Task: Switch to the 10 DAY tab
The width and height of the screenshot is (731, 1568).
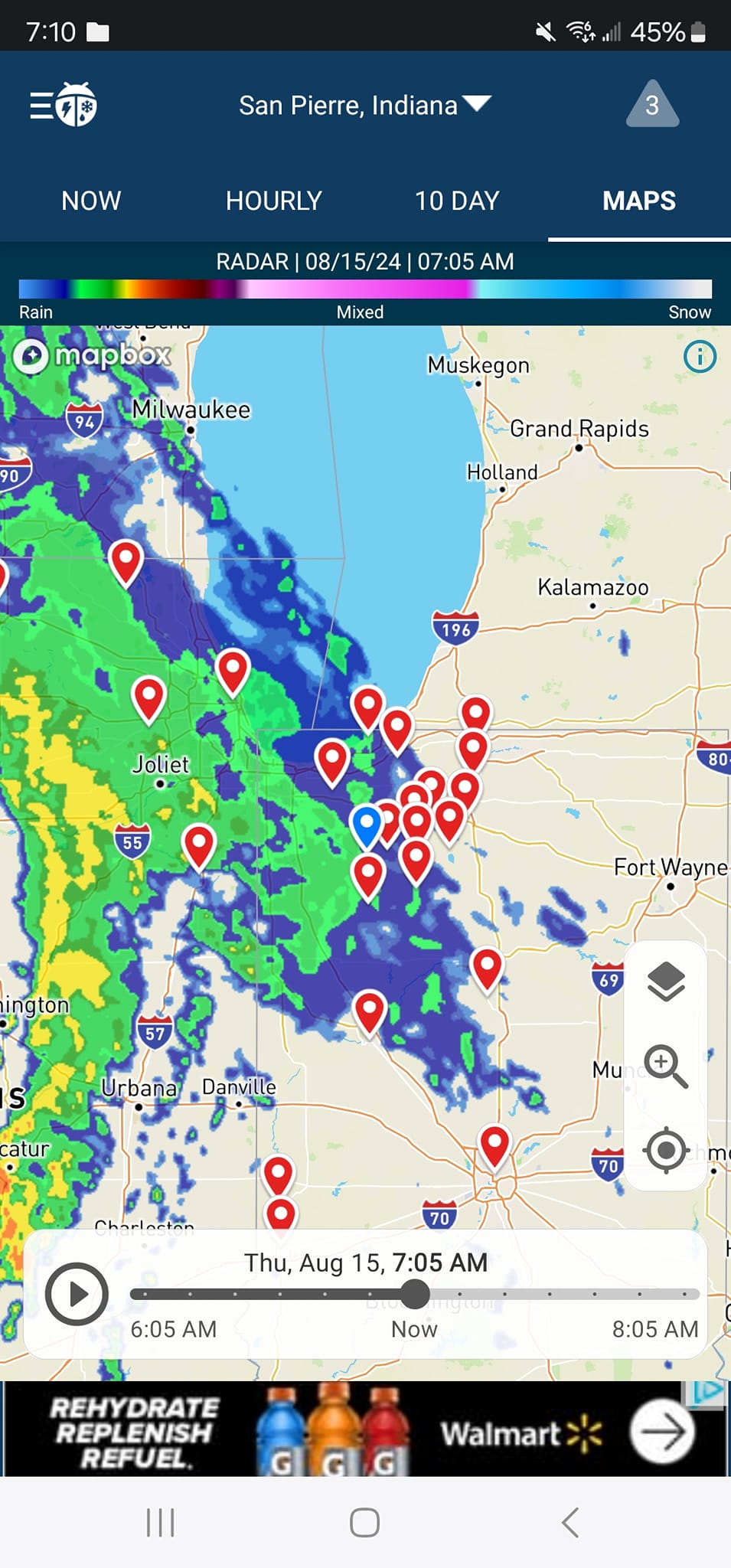Action: coord(456,201)
